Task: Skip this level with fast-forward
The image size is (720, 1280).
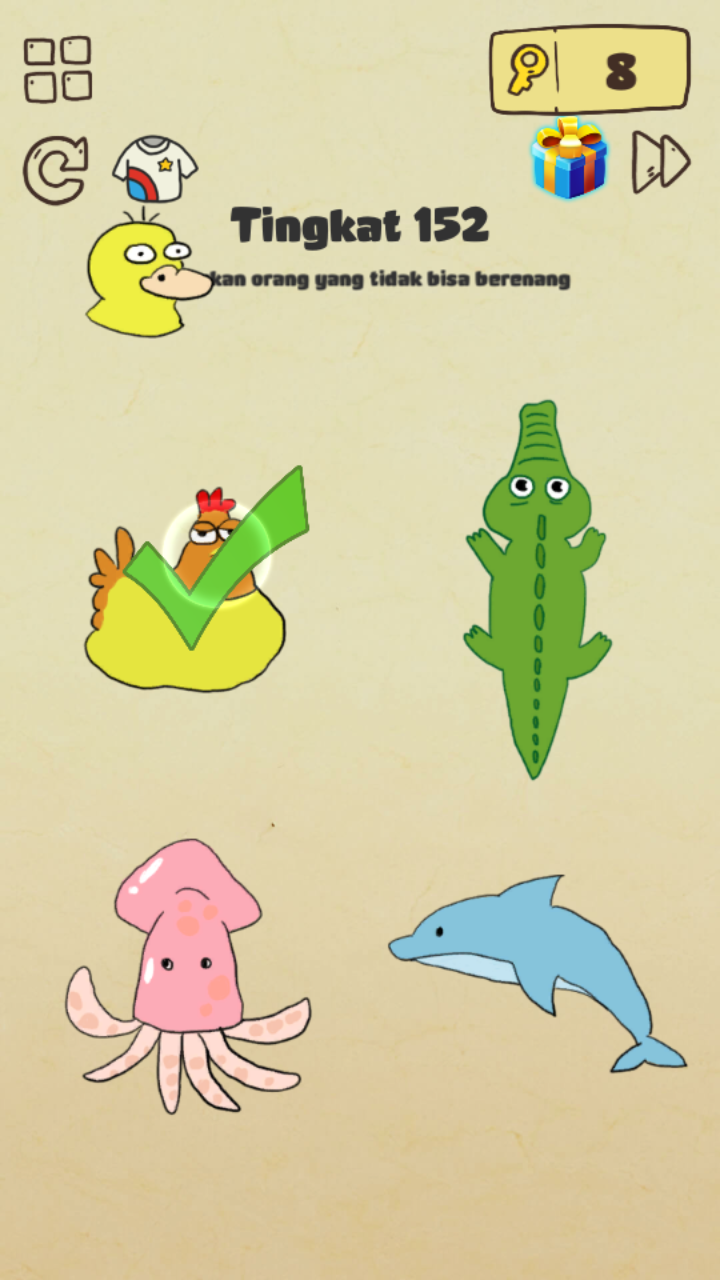Action: (661, 161)
